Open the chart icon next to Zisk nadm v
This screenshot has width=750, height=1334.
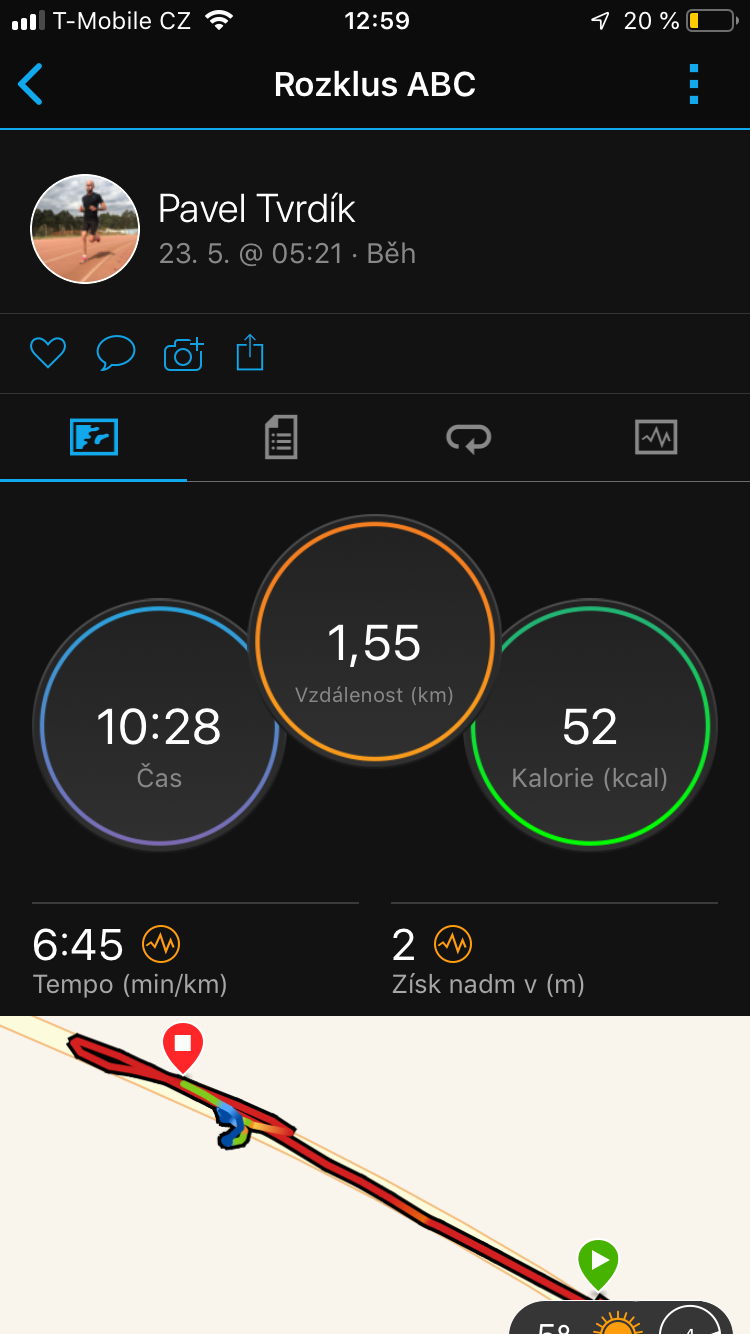tap(453, 943)
